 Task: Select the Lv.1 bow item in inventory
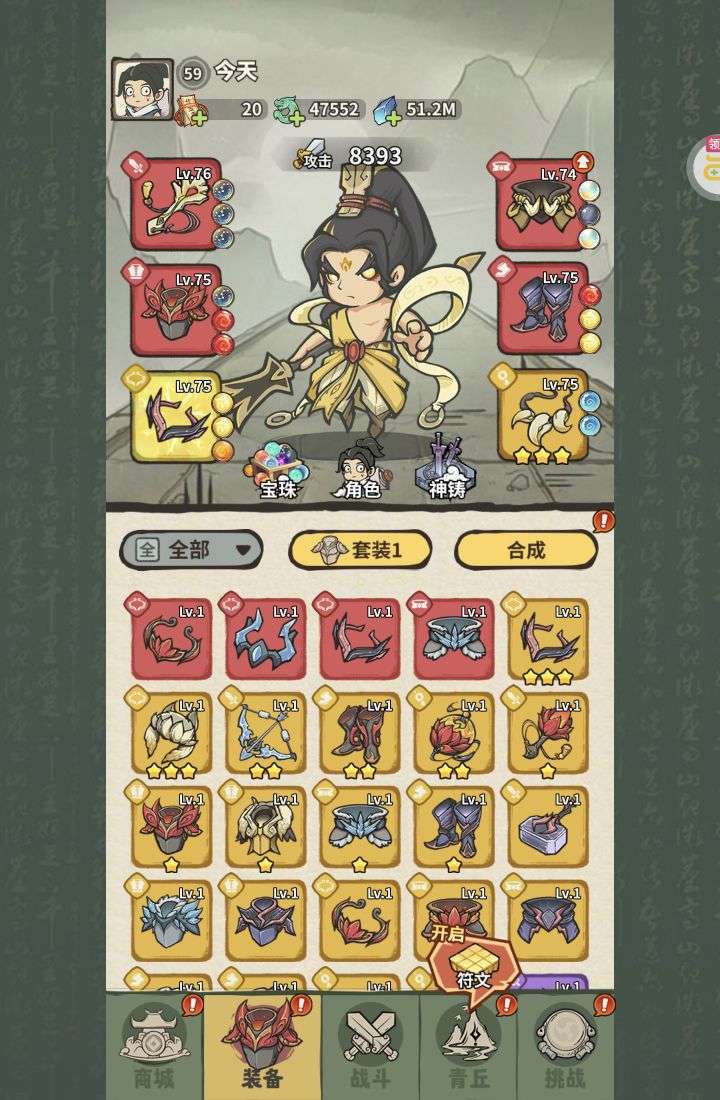265,732
